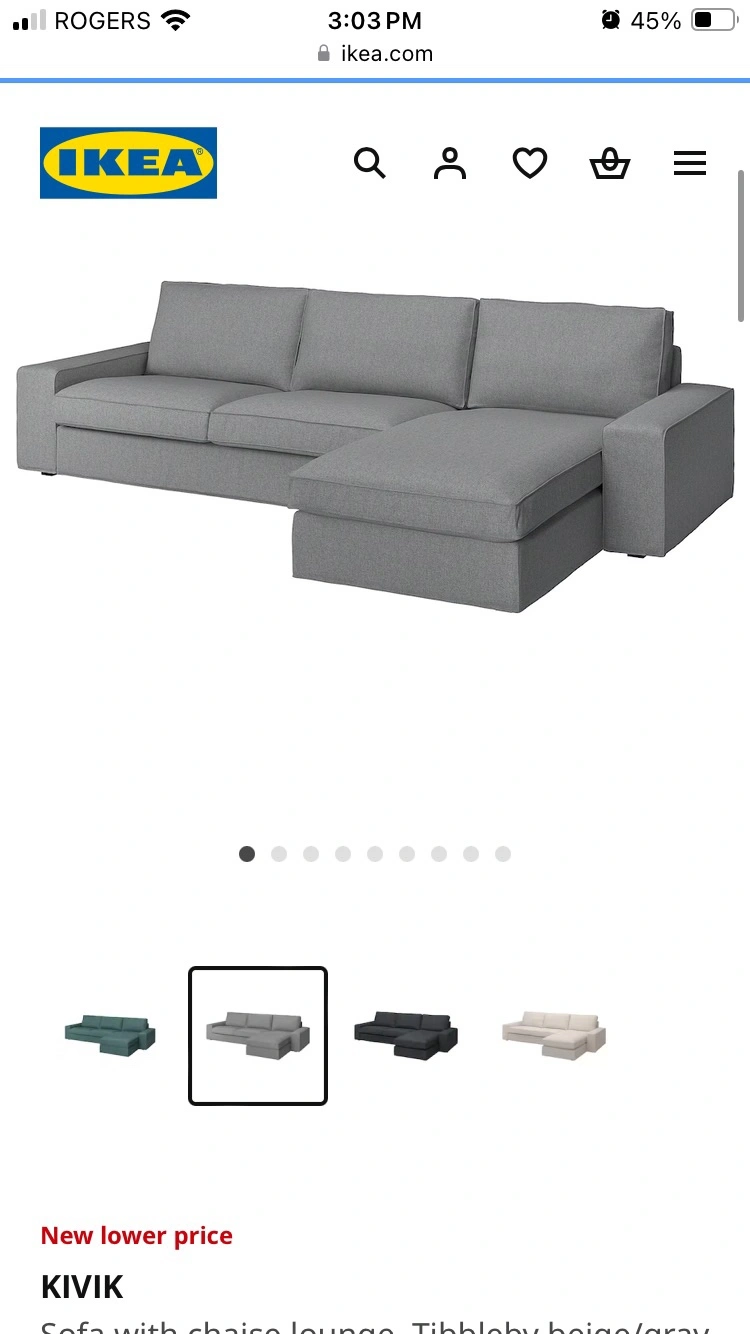750x1334 pixels.
Task: Open the favorites heart icon
Action: pyautogui.click(x=530, y=162)
